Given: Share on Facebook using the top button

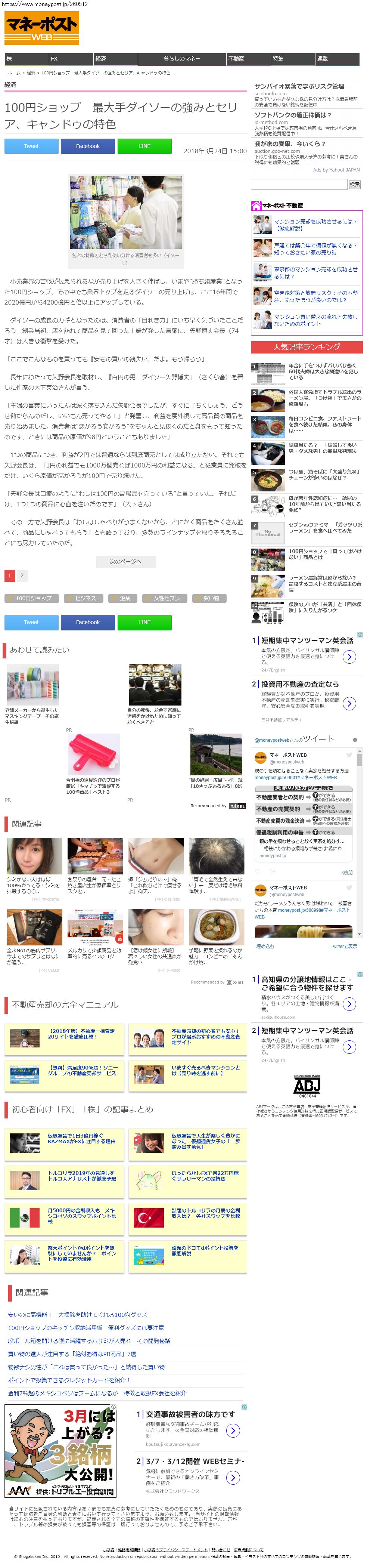Looking at the screenshot, I should [x=88, y=146].
